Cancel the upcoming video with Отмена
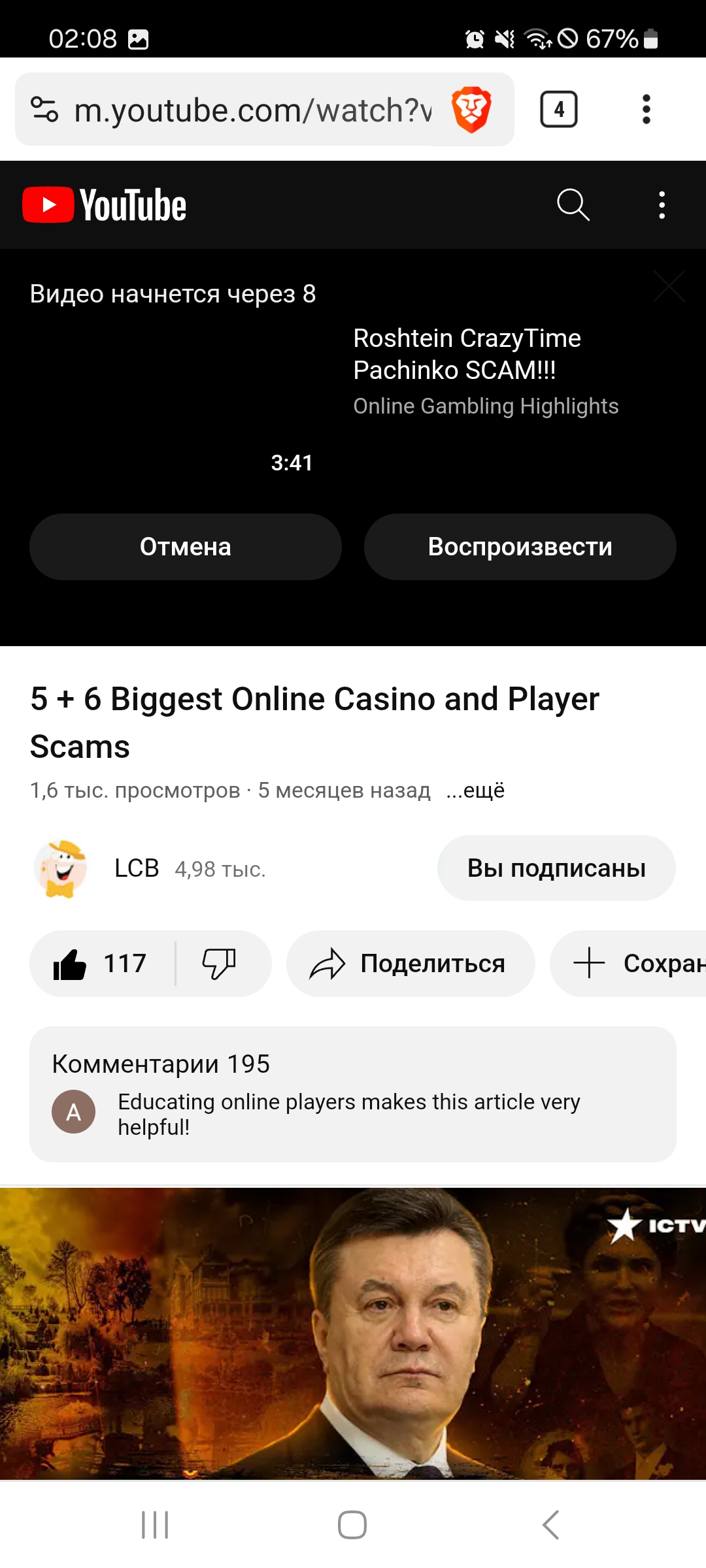Viewport: 706px width, 1568px height. coord(185,547)
